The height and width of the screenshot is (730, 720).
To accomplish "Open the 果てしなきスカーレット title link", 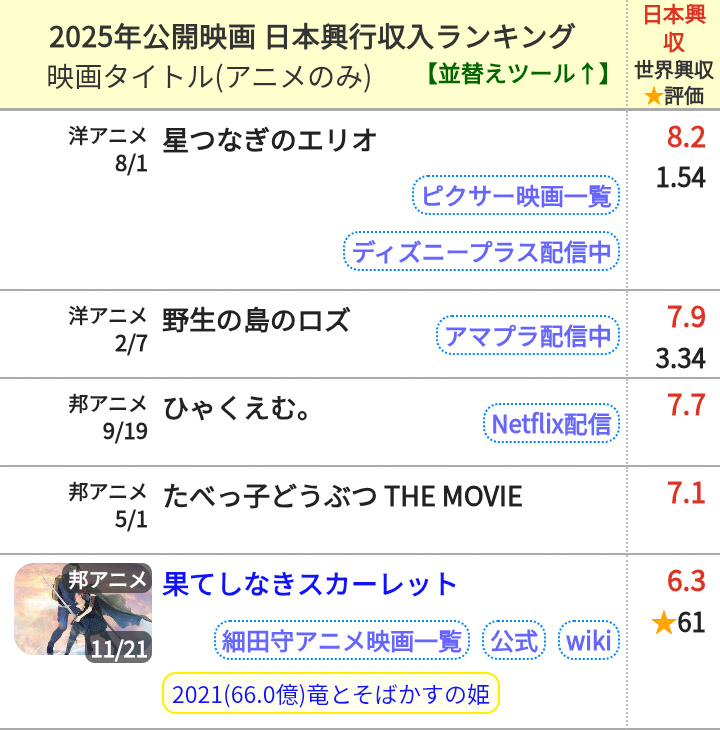I will click(x=310, y=583).
